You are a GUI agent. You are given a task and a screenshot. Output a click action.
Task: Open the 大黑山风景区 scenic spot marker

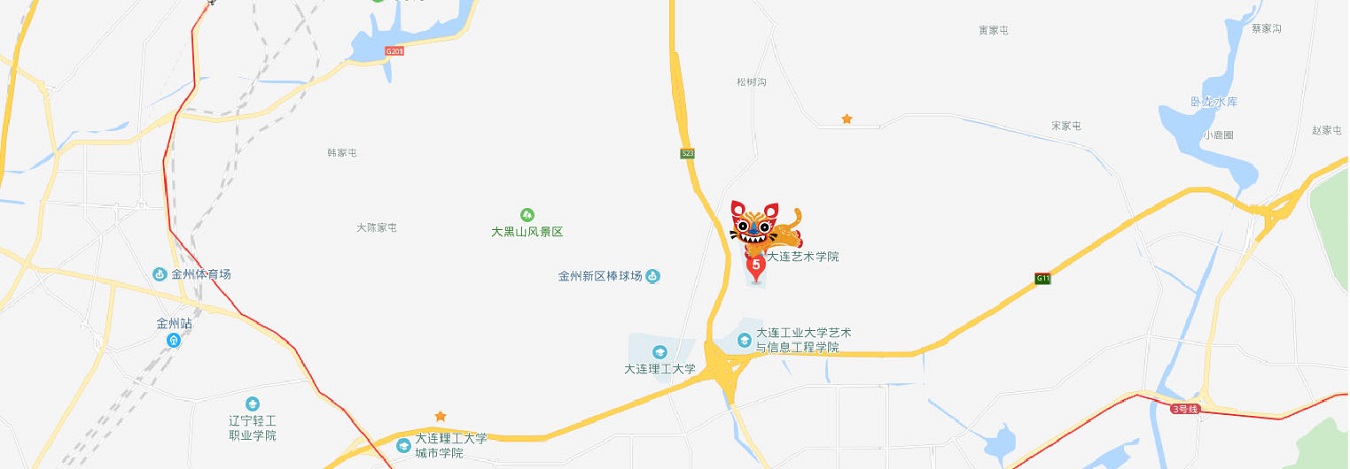pyautogui.click(x=527, y=215)
